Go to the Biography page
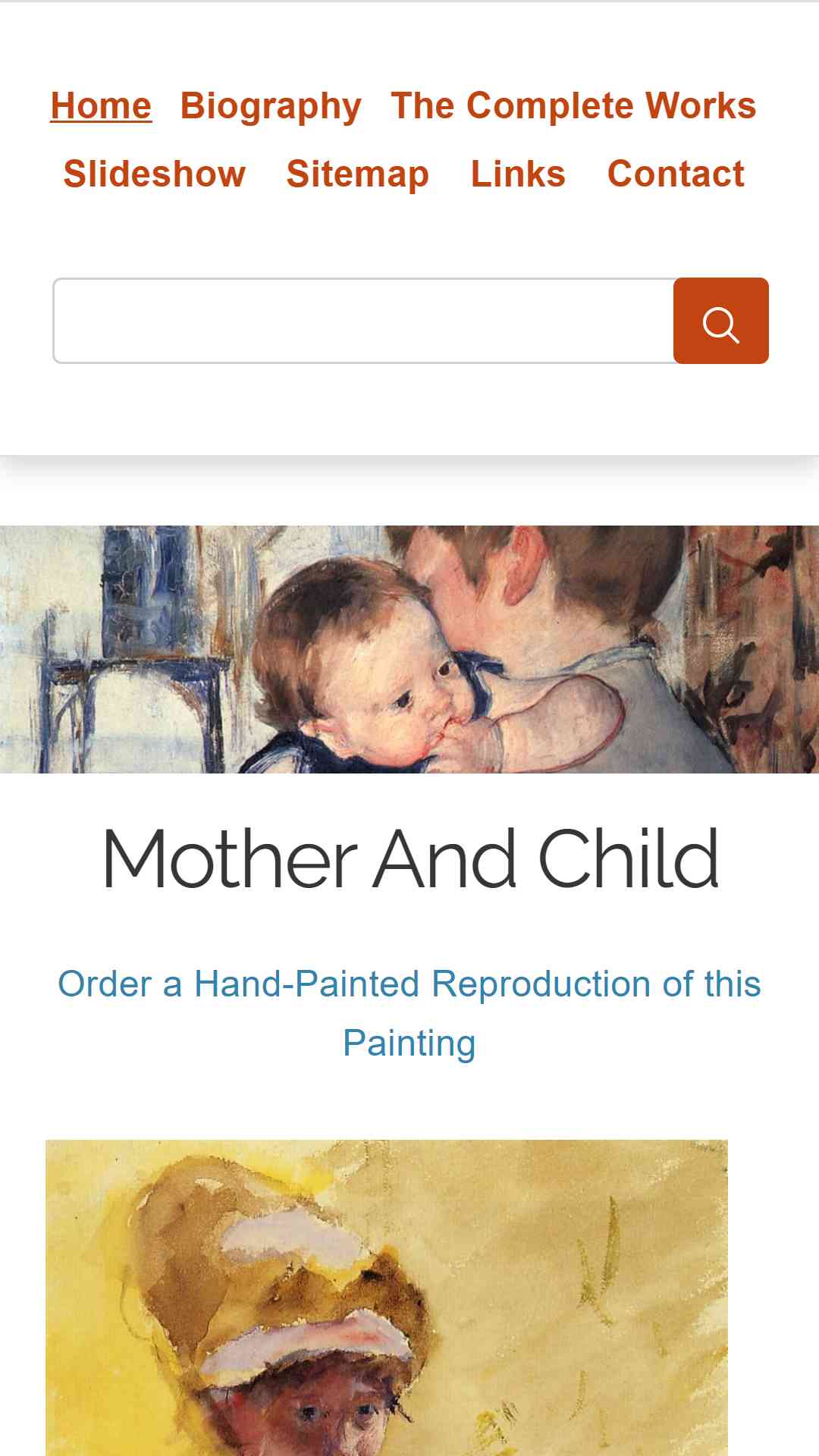The width and height of the screenshot is (819, 1456). point(271,105)
